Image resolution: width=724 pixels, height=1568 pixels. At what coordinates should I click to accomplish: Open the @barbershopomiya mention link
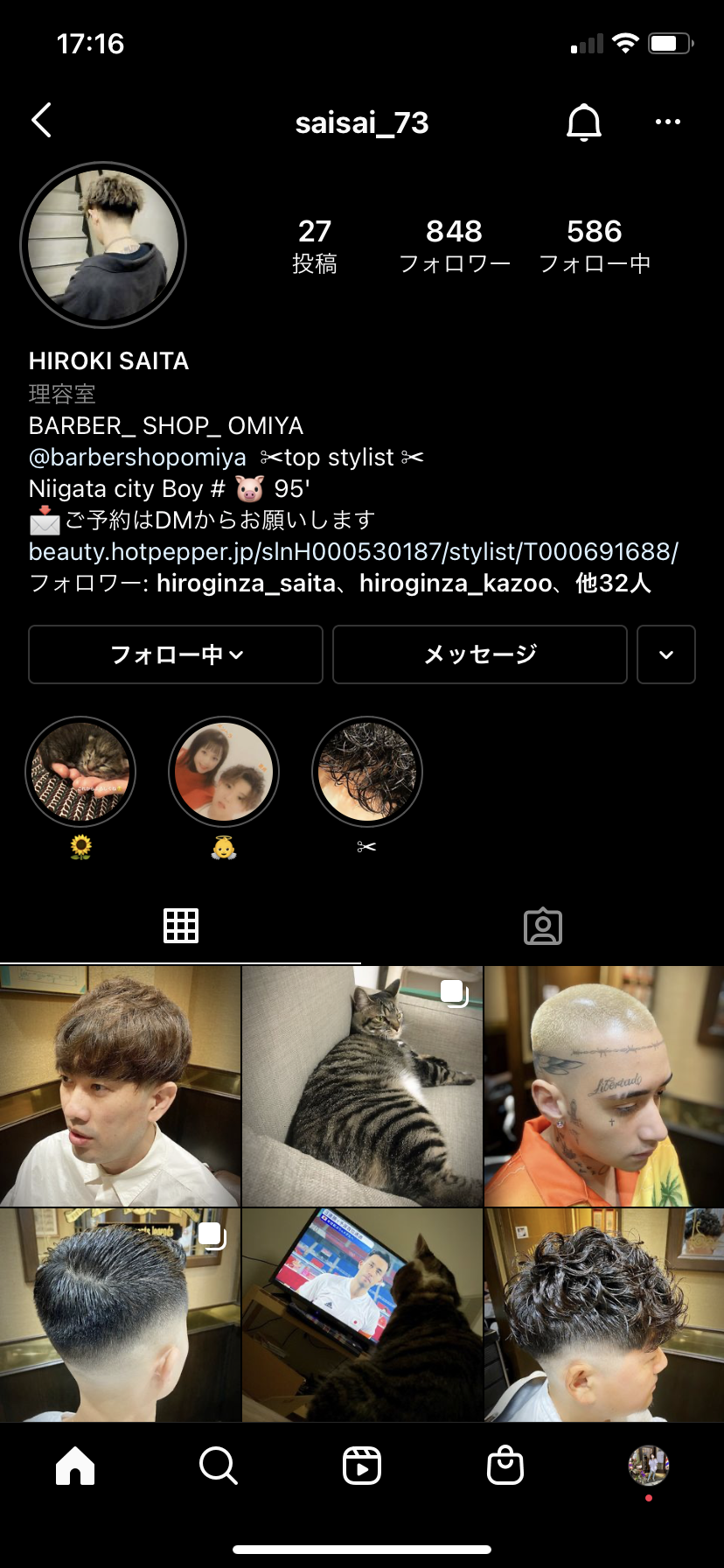coord(137,458)
